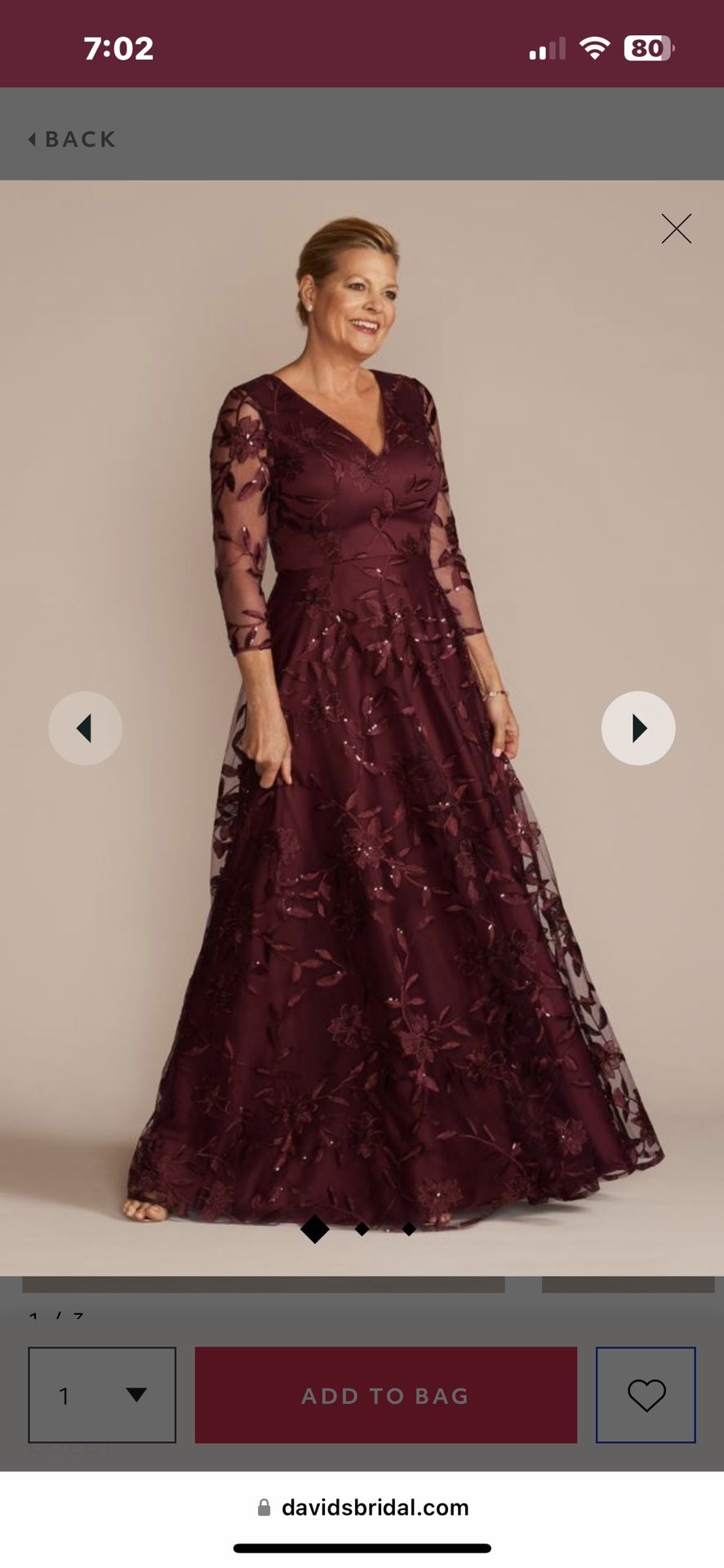724x1568 pixels.
Task: Go back using the BACK link
Action: pos(72,140)
